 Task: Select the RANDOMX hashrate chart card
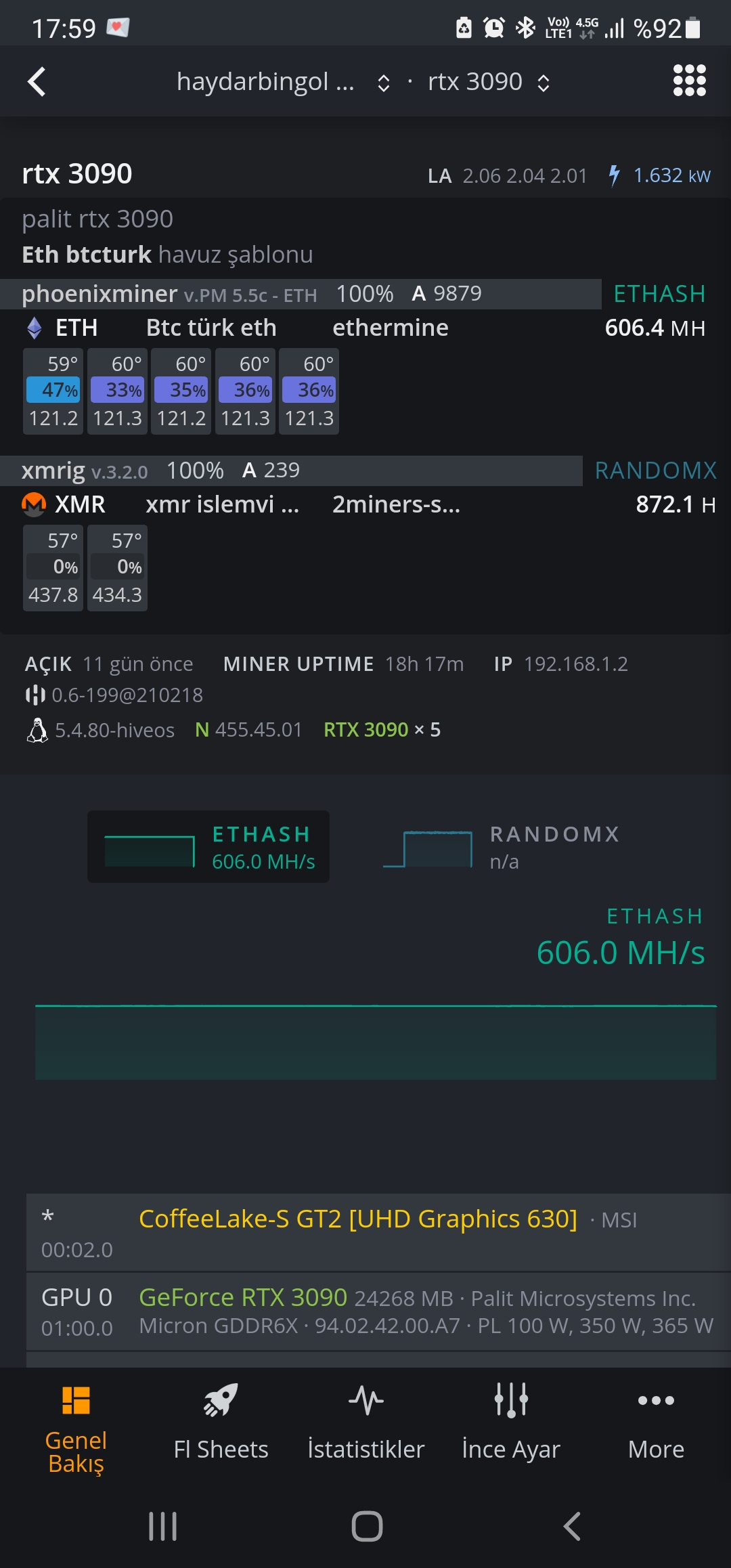point(502,846)
